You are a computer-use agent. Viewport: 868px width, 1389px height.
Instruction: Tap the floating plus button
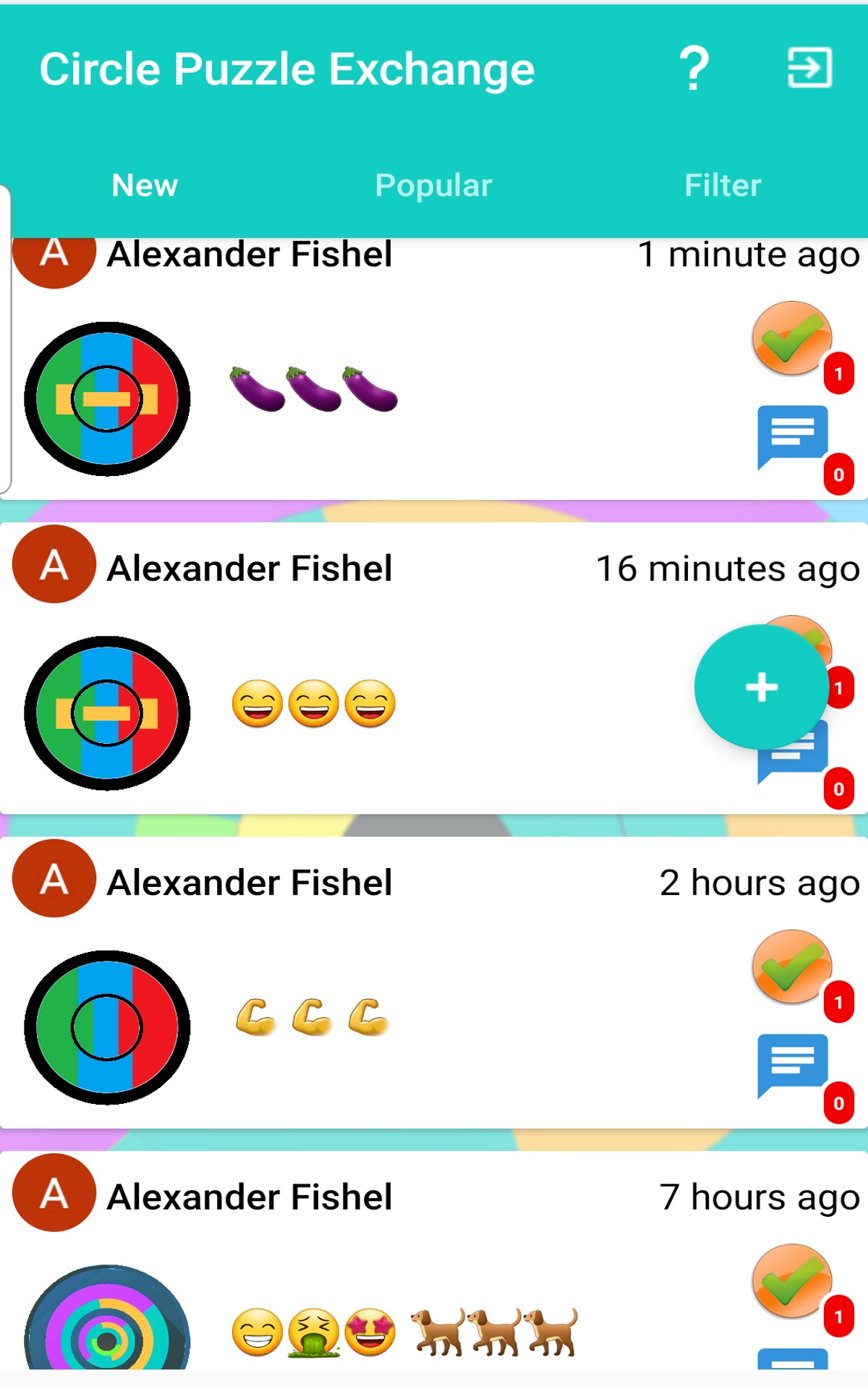tap(759, 687)
